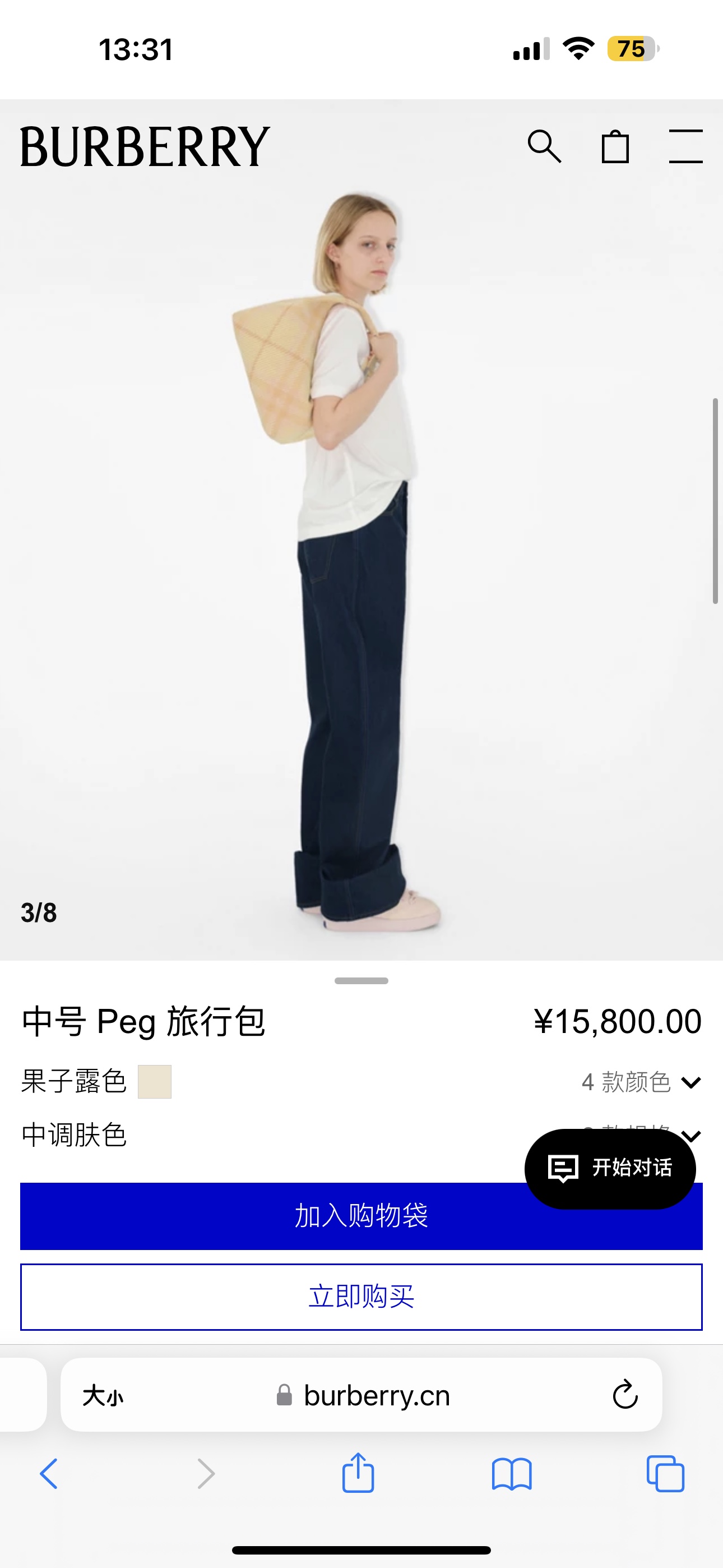723x1568 pixels.
Task: Buy now with 立即购买
Action: (361, 1297)
